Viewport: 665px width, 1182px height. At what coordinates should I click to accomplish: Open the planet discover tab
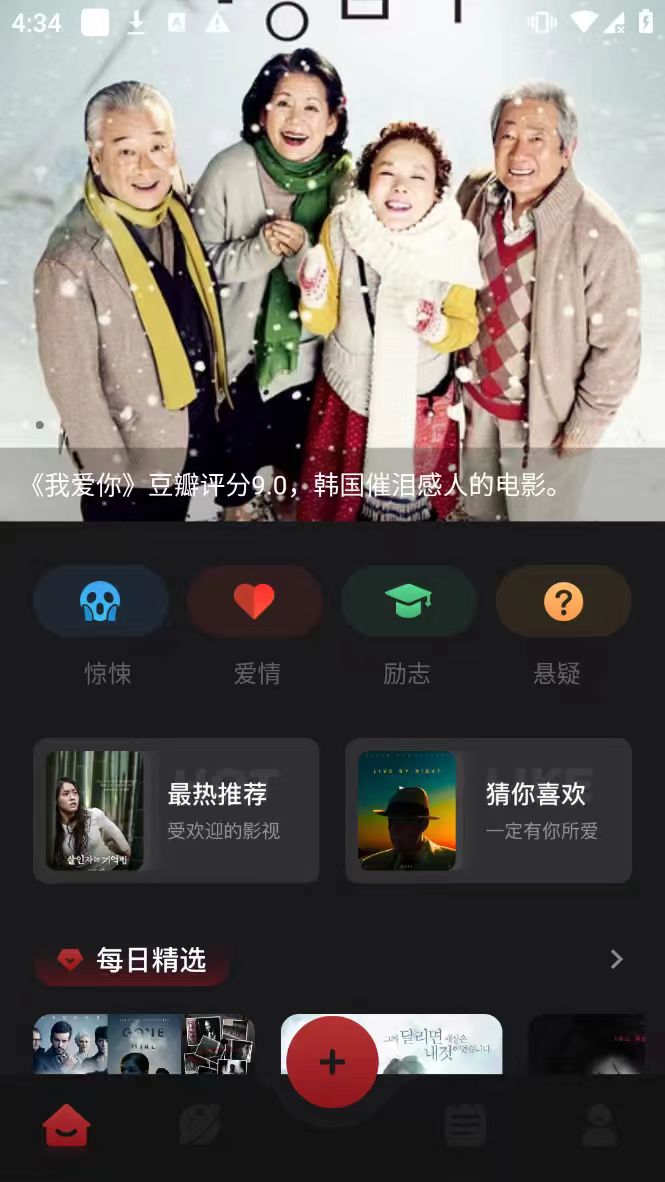200,1127
